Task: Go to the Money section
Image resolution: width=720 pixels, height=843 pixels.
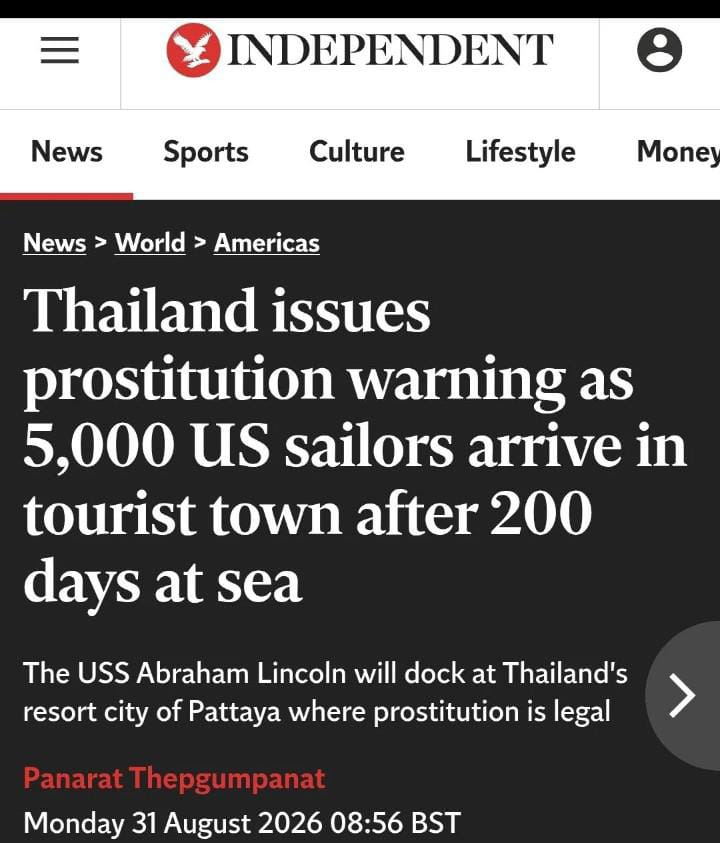Action: [x=678, y=152]
